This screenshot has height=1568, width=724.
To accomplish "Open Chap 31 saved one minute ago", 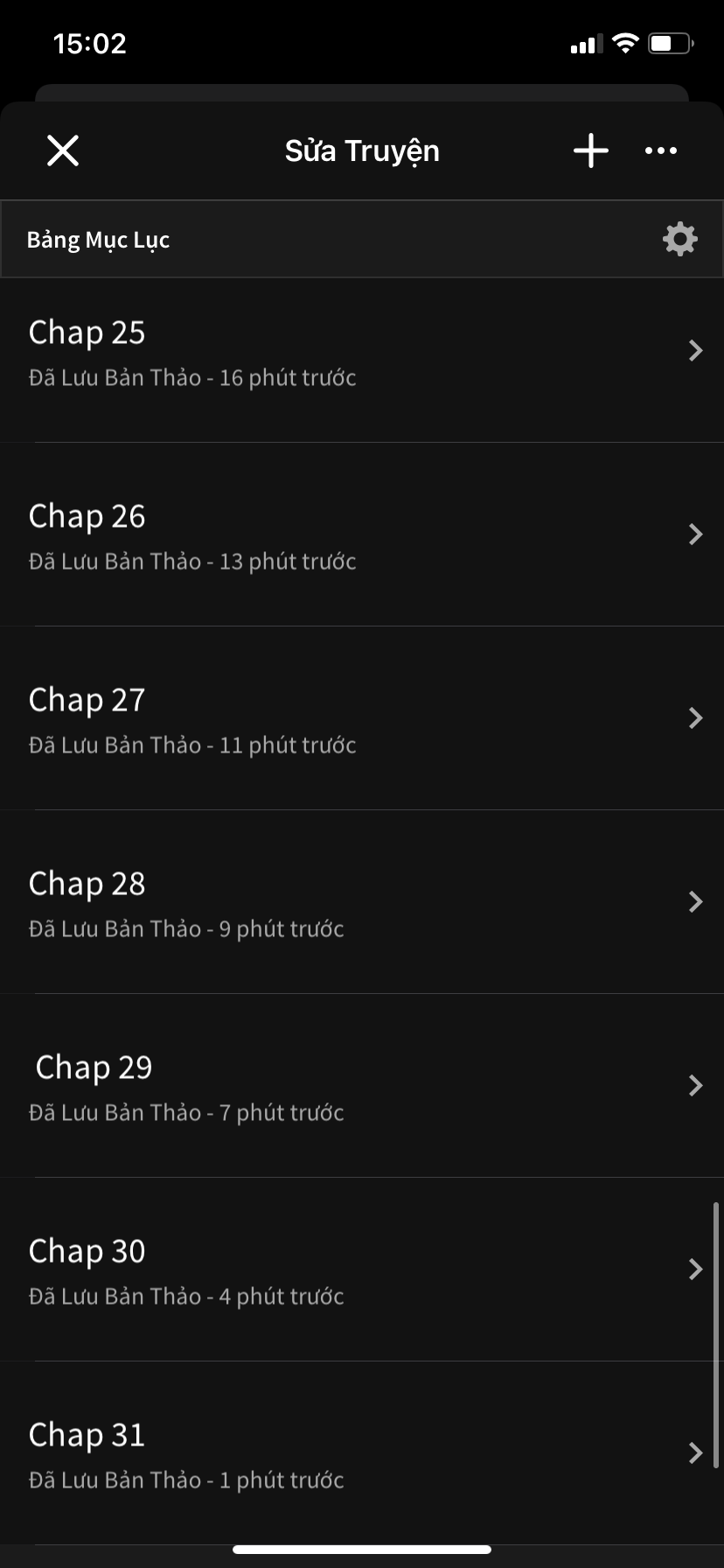I will (x=362, y=1454).
